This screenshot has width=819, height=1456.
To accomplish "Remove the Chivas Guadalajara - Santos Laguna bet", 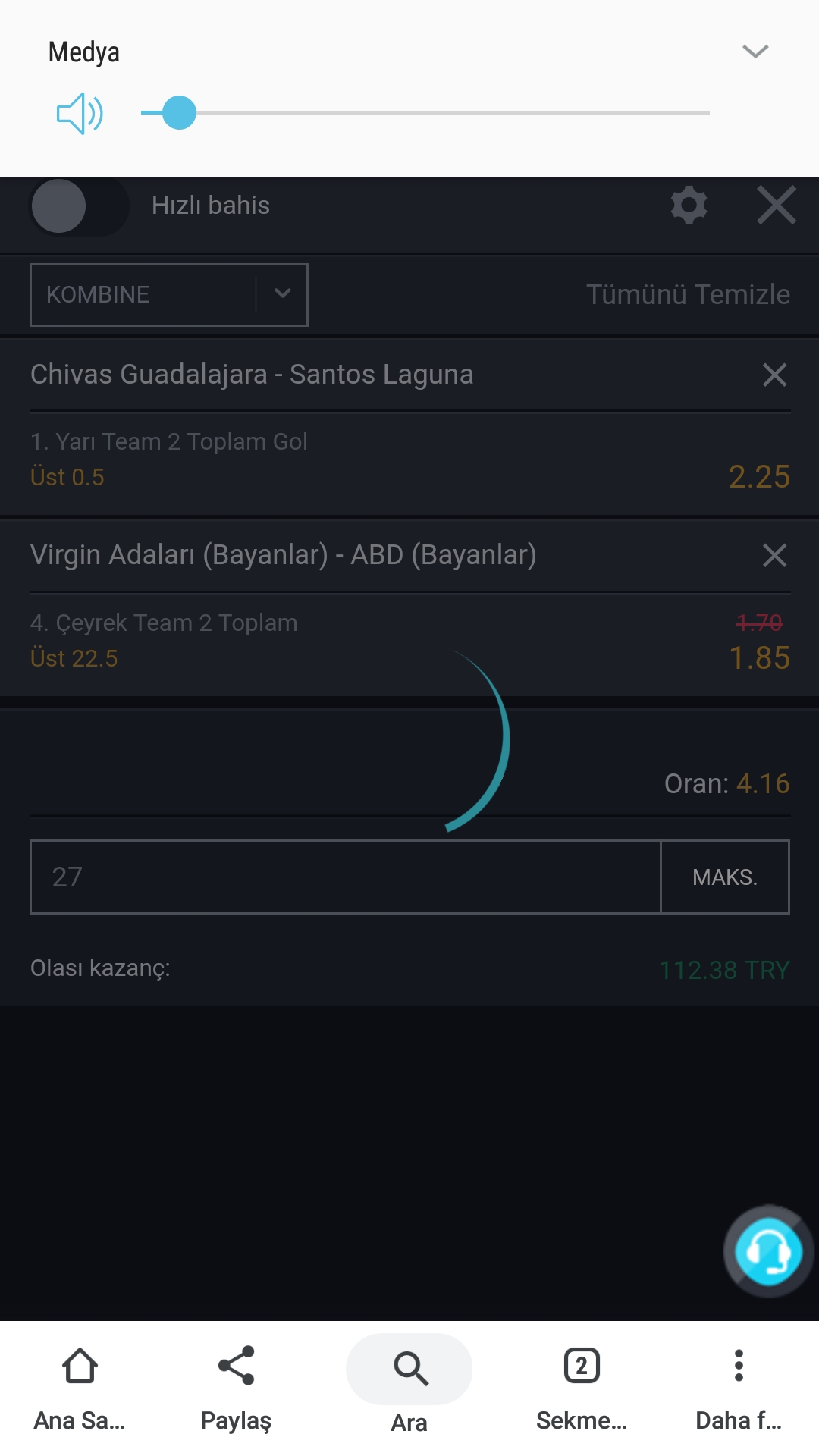I will (774, 375).
